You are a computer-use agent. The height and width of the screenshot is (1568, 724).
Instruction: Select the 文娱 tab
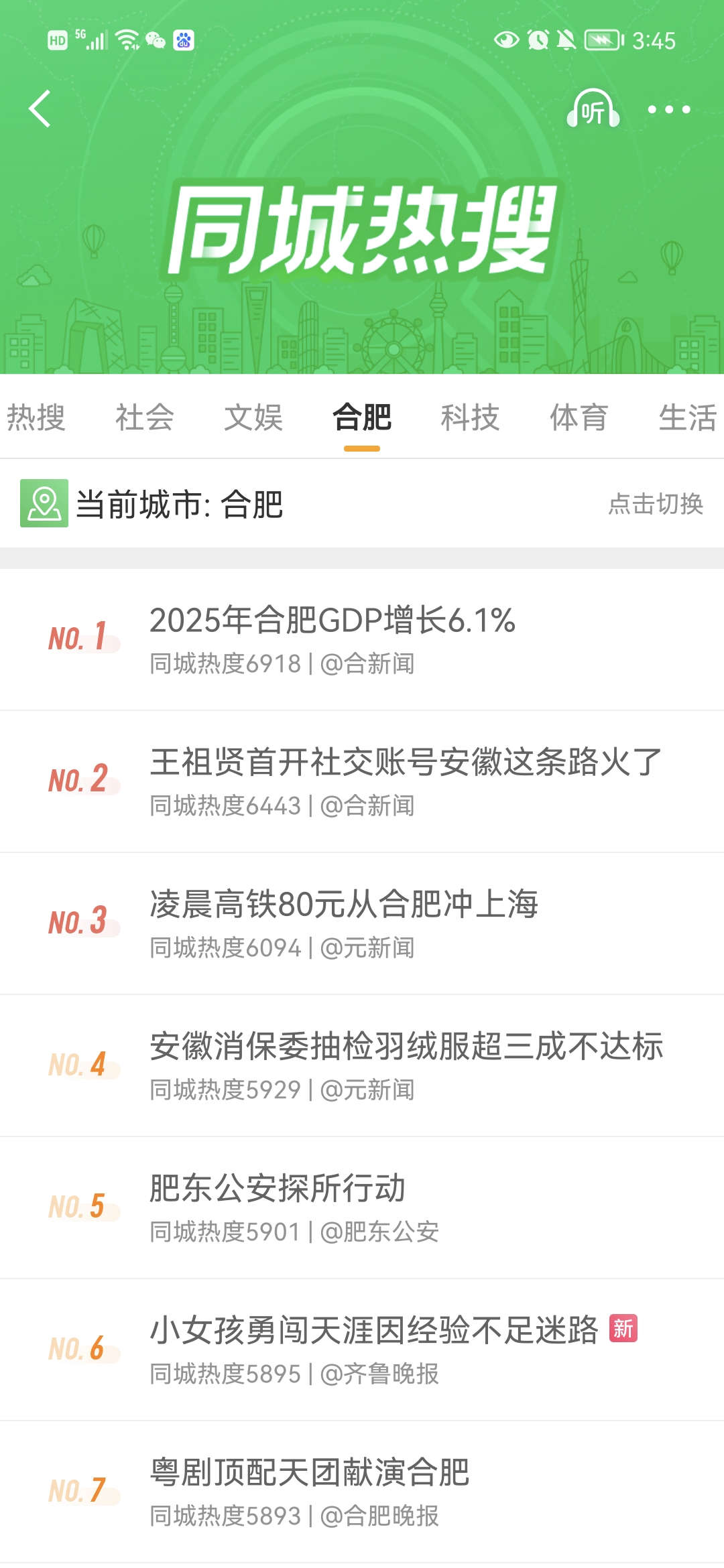click(253, 417)
